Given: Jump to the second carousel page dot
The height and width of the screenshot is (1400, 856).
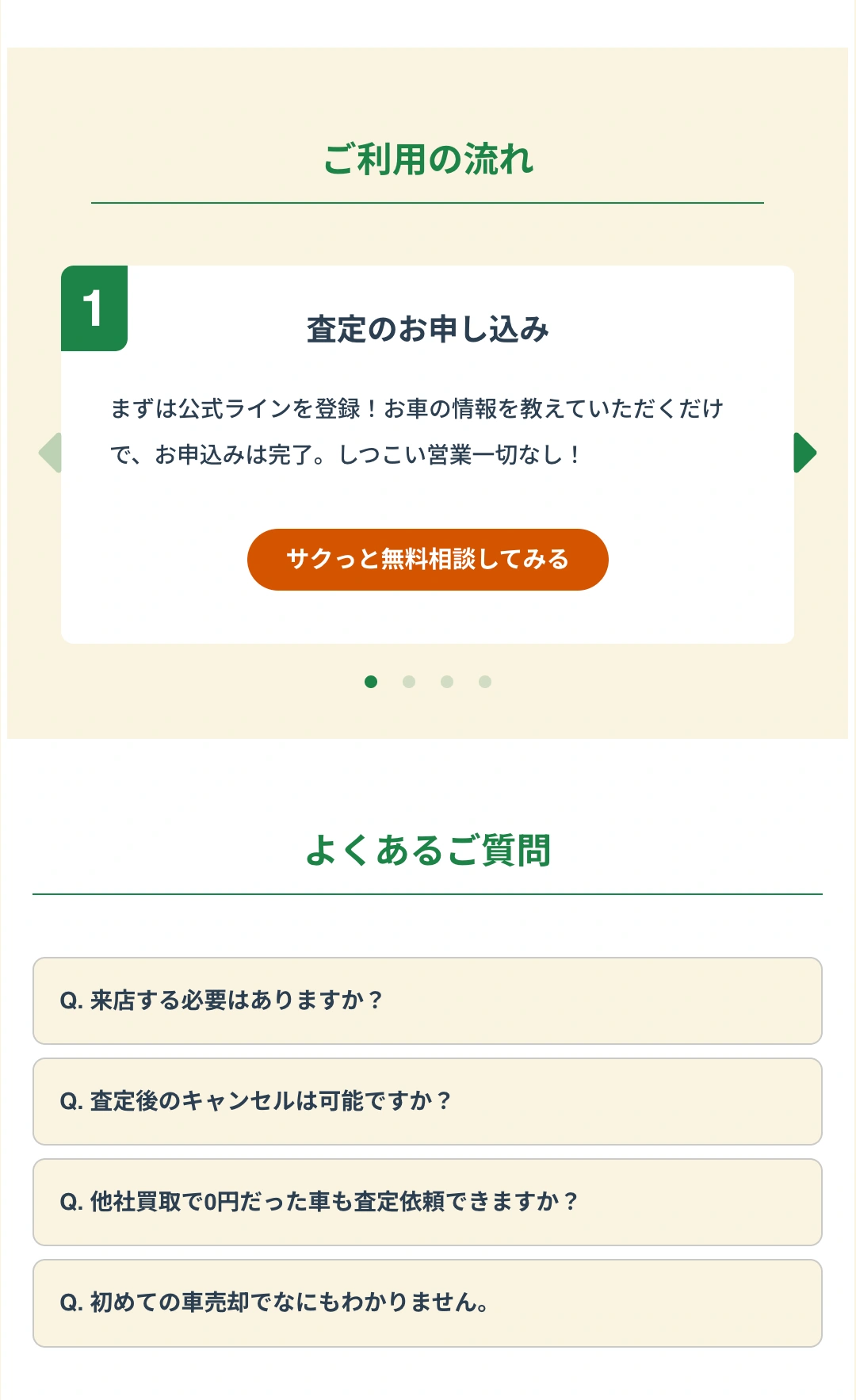Looking at the screenshot, I should click(x=409, y=682).
